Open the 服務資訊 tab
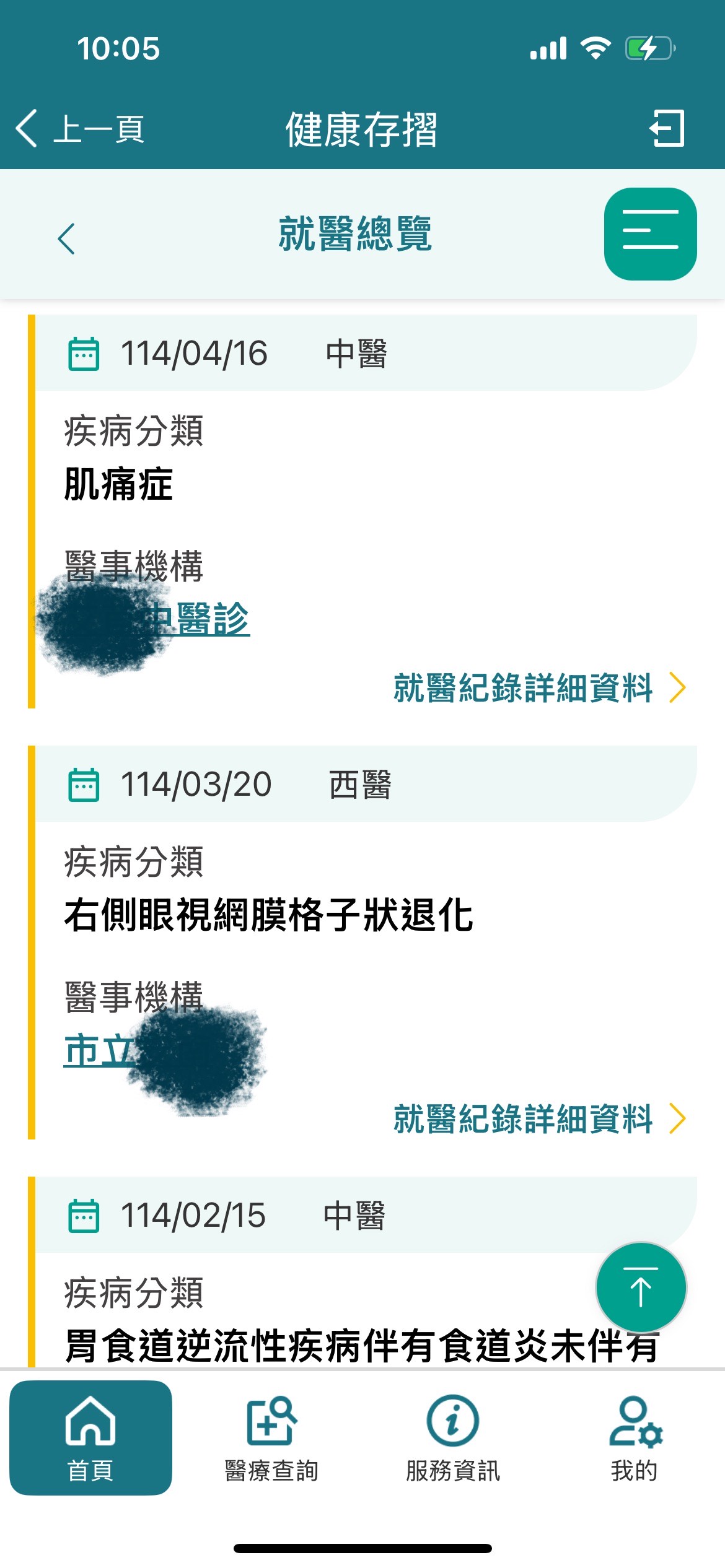The height and width of the screenshot is (1568, 725). (453, 1437)
